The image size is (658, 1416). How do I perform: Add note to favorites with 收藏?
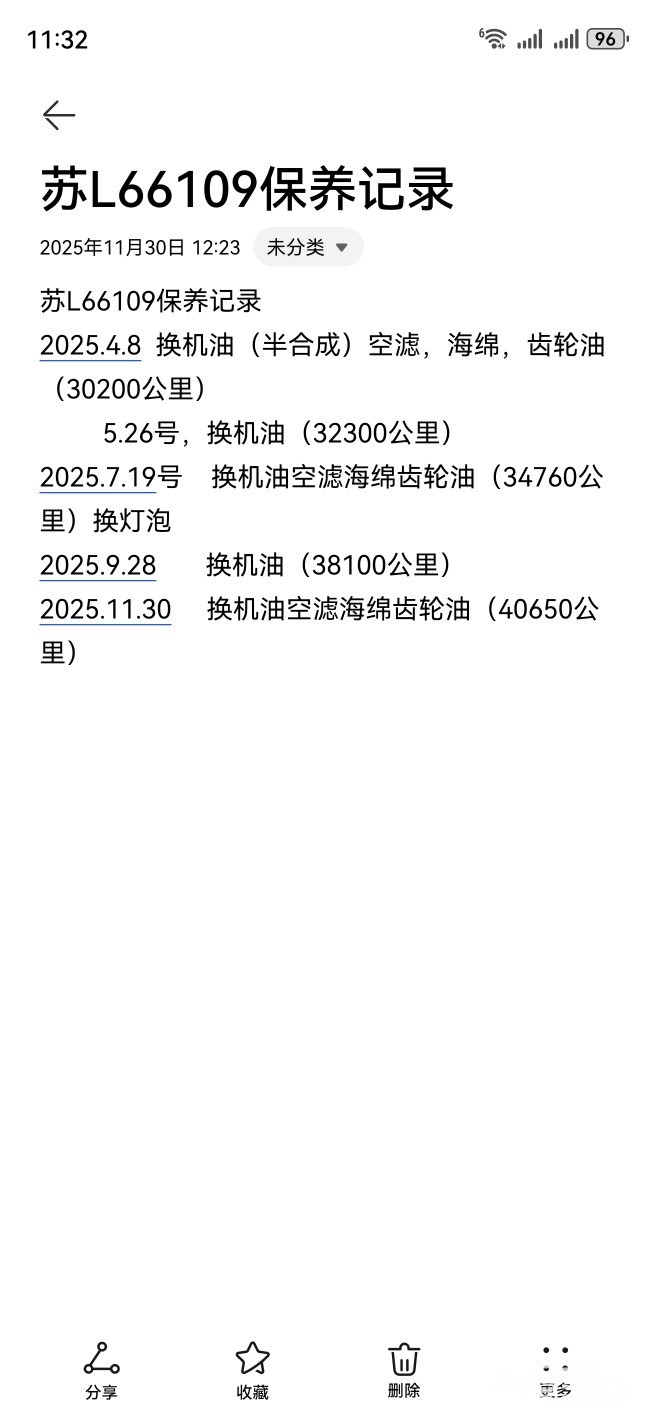252,1370
